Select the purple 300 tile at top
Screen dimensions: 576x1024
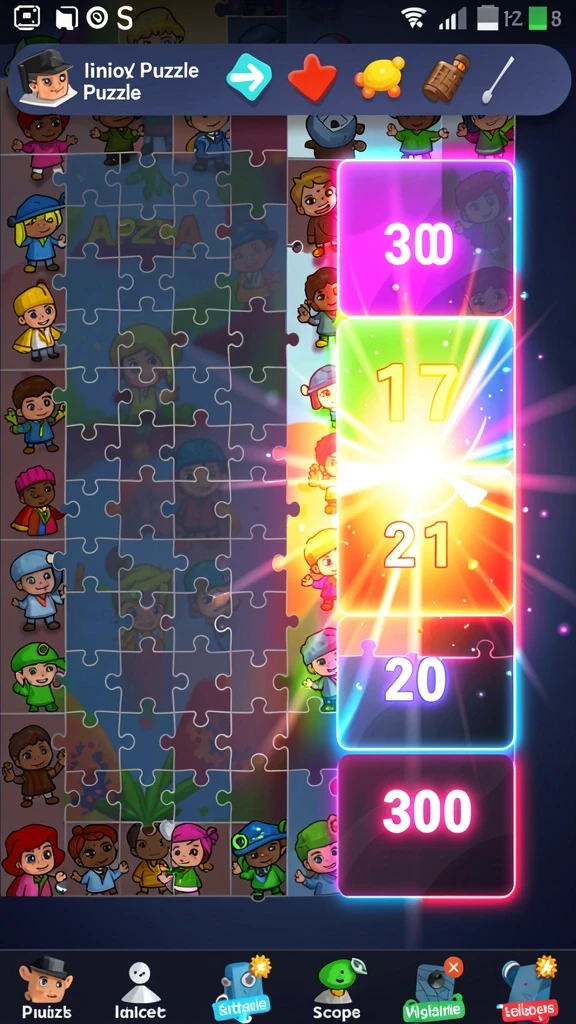[x=426, y=239]
